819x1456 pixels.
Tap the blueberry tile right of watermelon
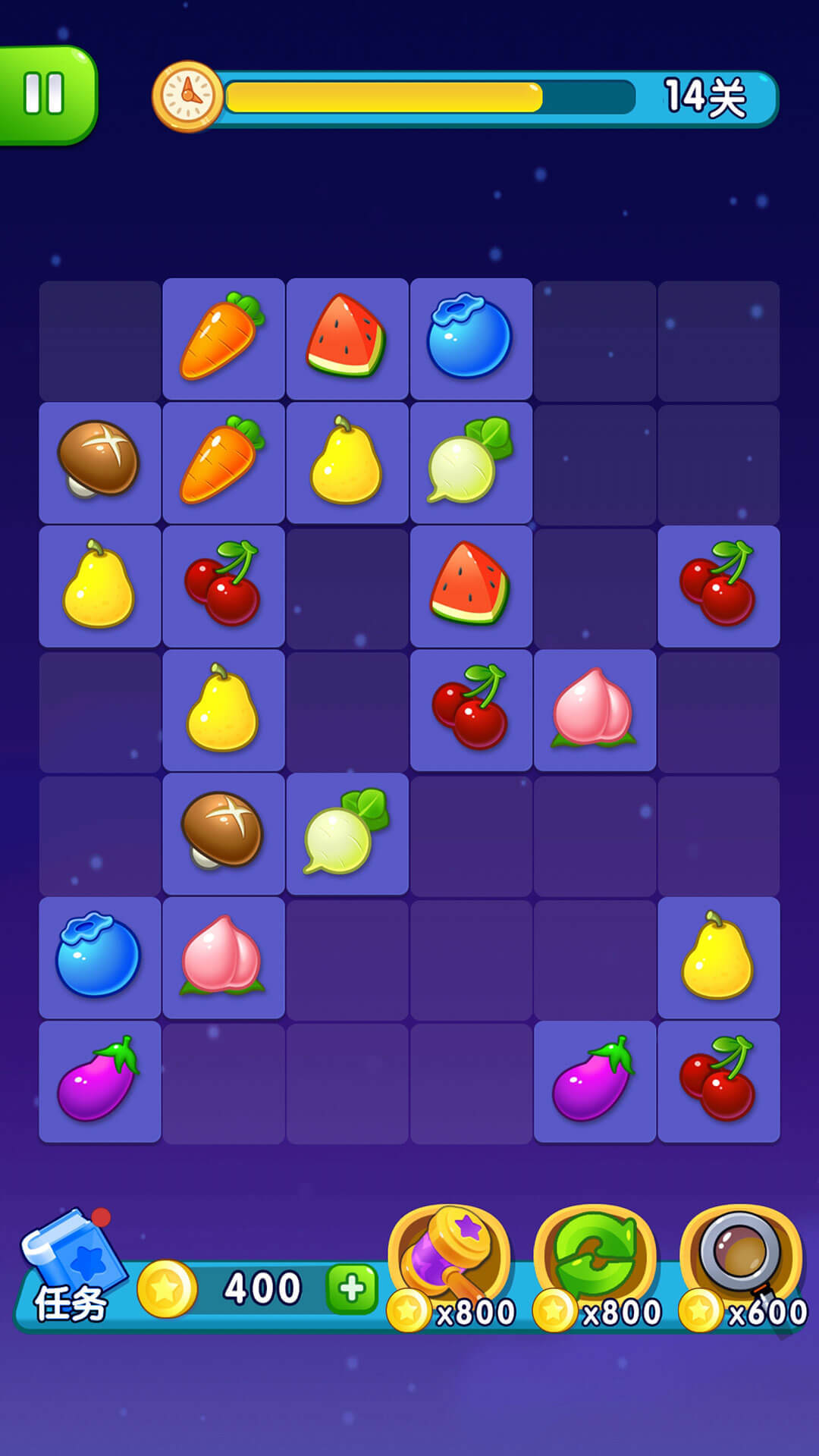[x=471, y=339]
